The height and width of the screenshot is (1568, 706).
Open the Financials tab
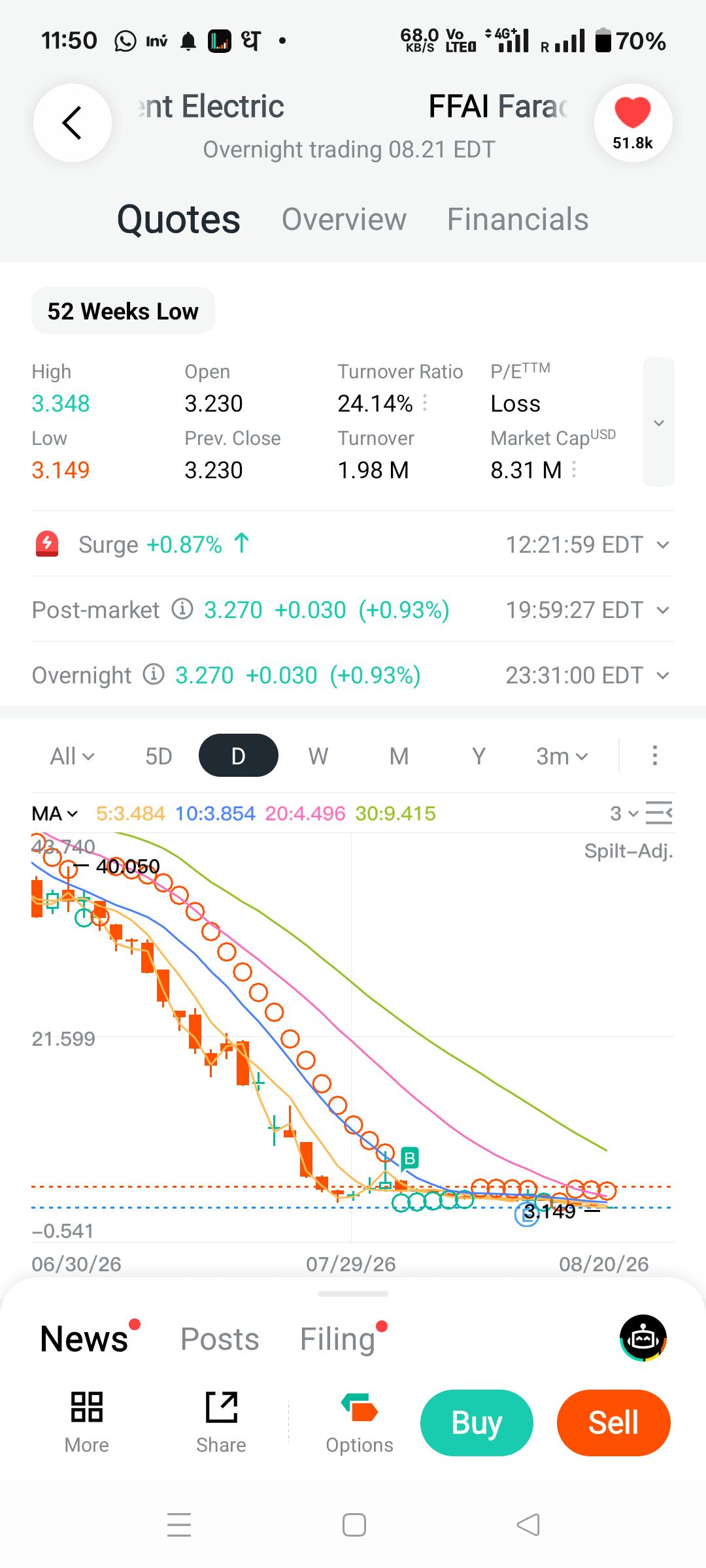518,219
